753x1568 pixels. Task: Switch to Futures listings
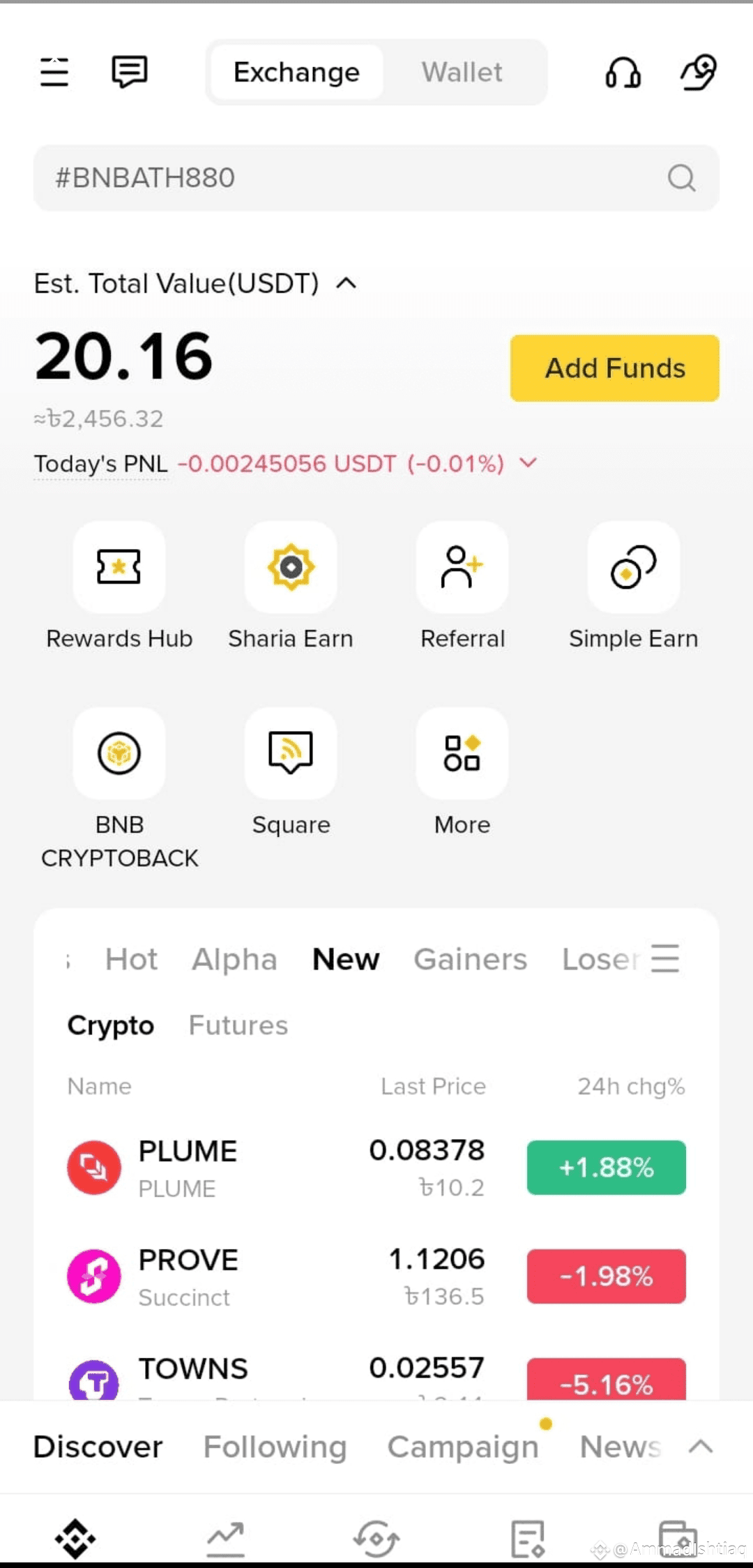click(x=238, y=1025)
